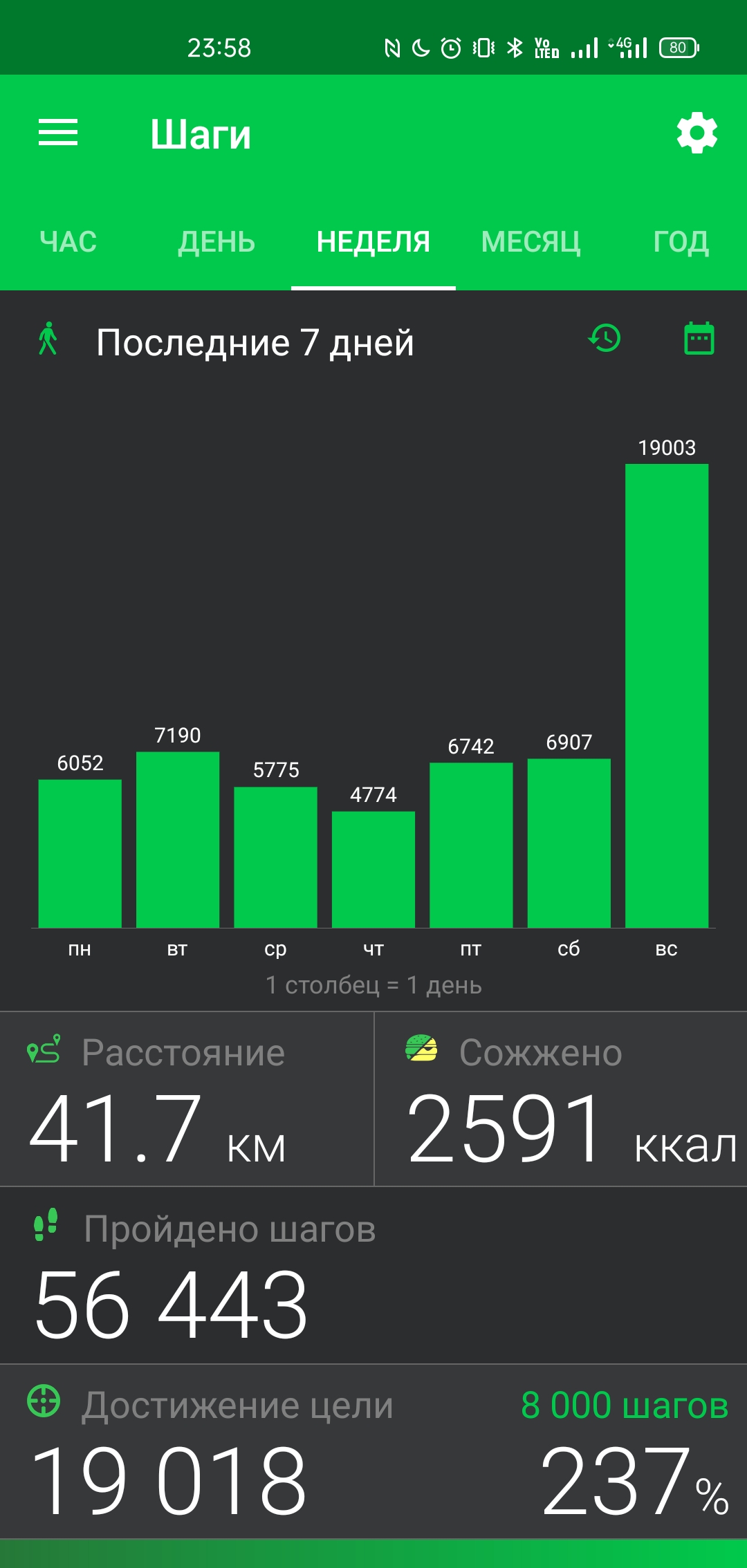The image size is (747, 1568).
Task: Switch to the МЕСЯЦ tab
Action: pos(531,242)
